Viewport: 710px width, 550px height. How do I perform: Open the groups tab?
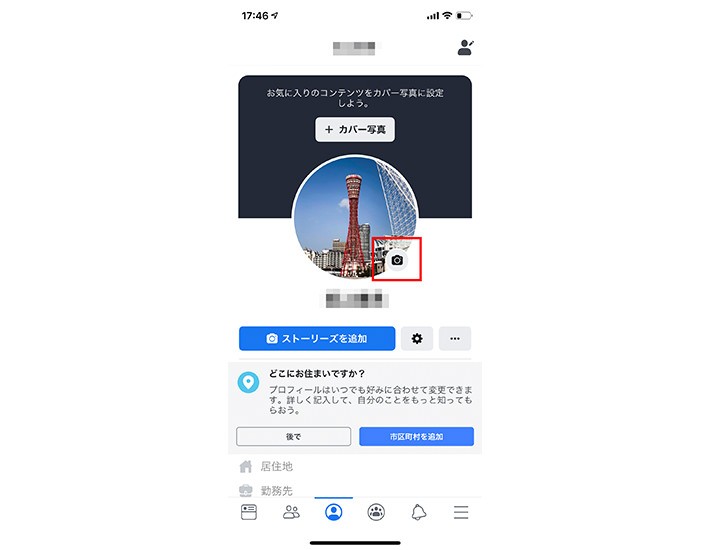pyautogui.click(x=376, y=512)
